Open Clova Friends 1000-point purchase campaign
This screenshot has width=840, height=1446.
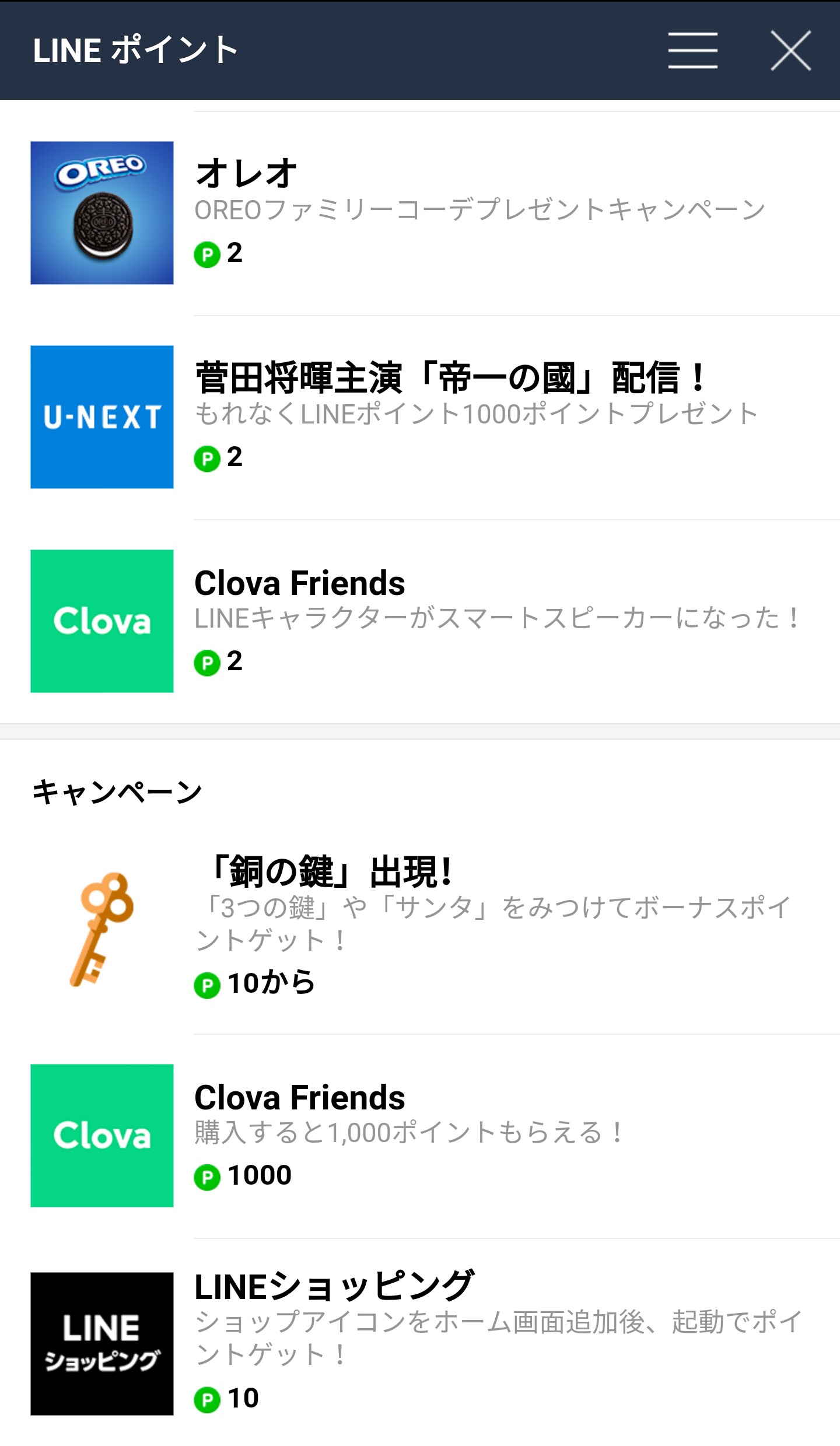pyautogui.click(x=420, y=1135)
